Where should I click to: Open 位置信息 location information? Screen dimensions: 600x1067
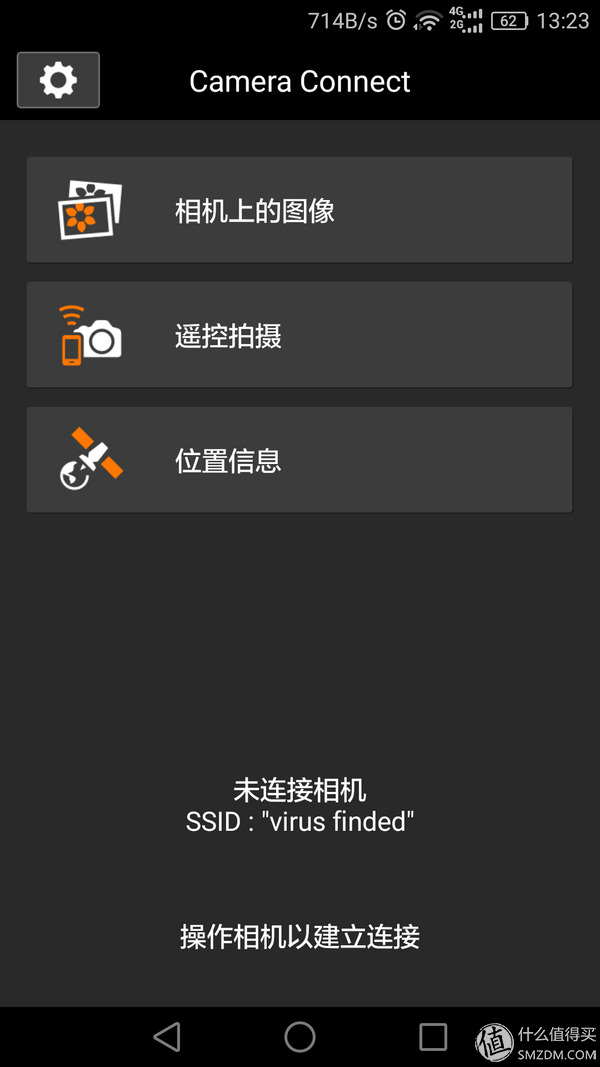pos(299,460)
